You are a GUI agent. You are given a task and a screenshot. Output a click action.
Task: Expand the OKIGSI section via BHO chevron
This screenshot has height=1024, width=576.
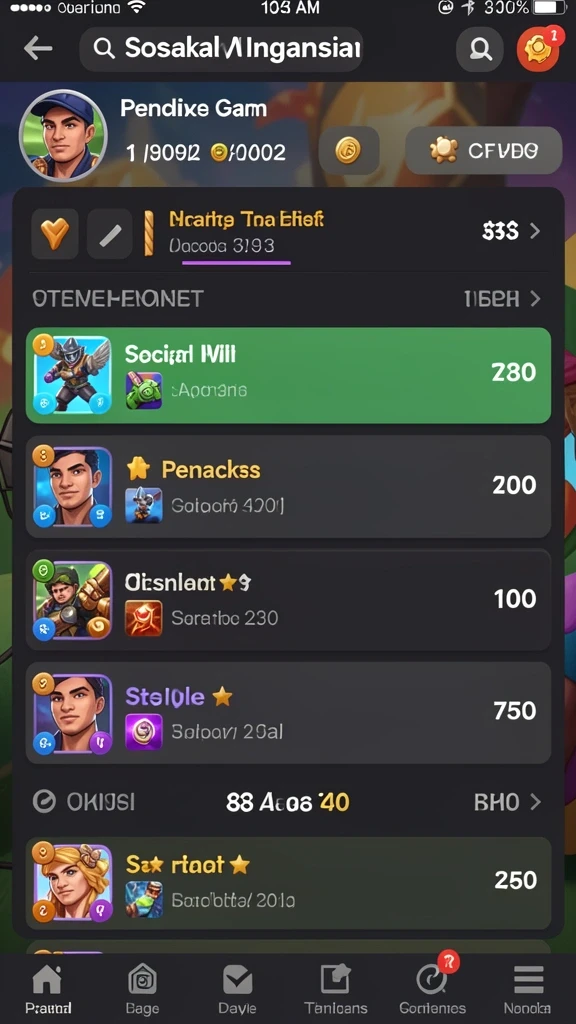[x=507, y=802]
